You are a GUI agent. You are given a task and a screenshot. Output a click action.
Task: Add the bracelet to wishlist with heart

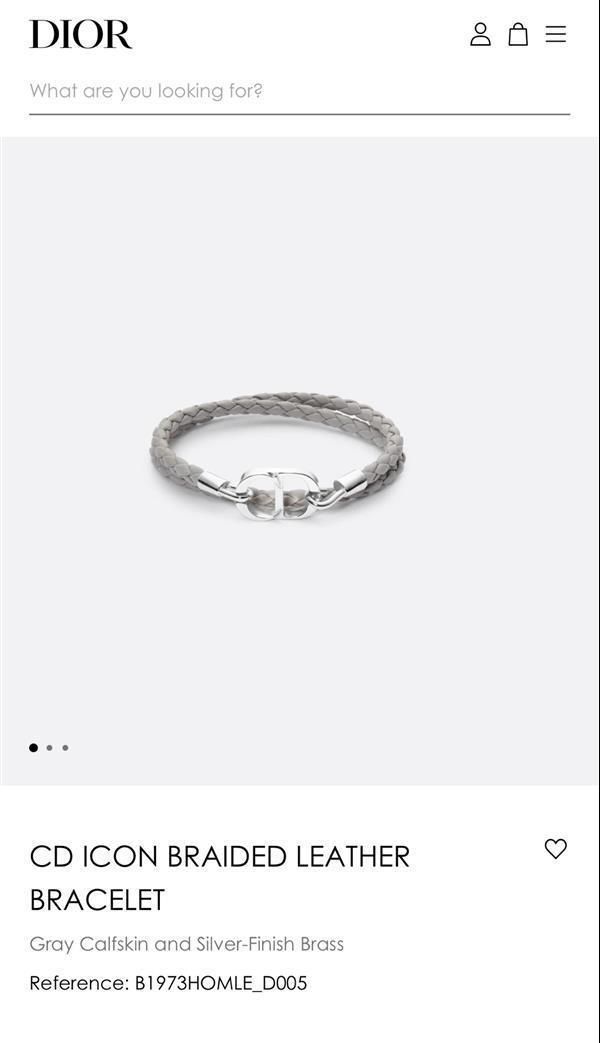(x=555, y=849)
